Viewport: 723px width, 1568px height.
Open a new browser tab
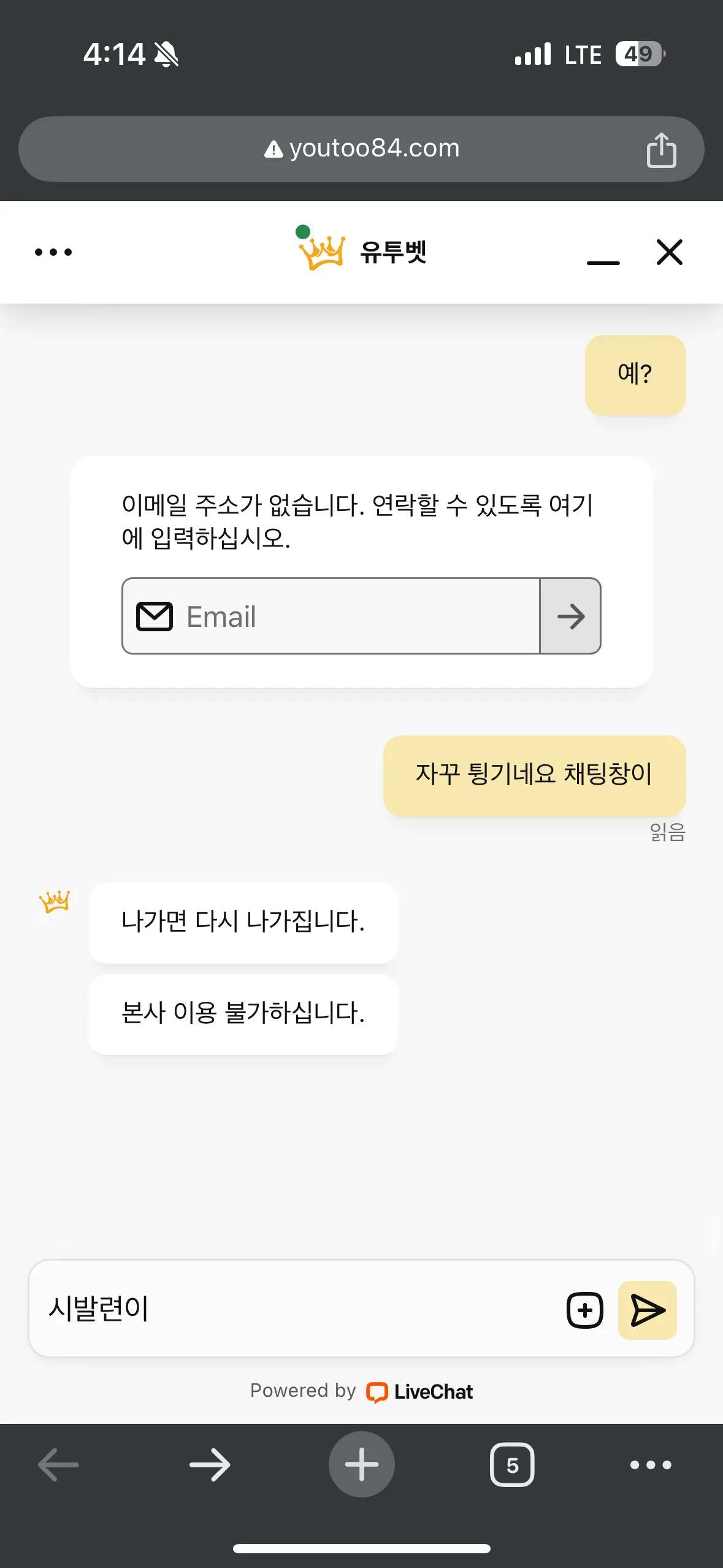(x=362, y=1464)
